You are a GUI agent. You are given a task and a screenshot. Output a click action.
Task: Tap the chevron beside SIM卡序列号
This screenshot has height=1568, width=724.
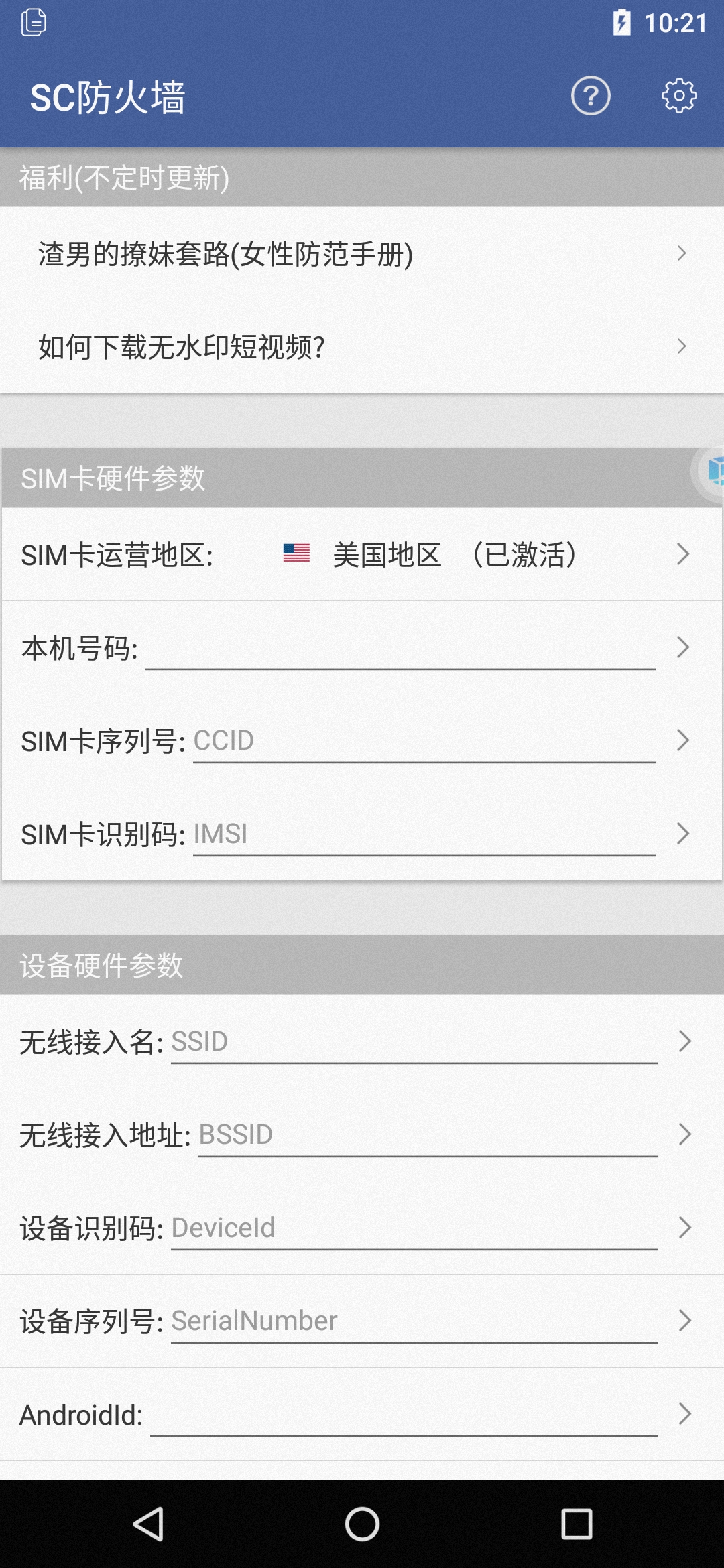pyautogui.click(x=683, y=740)
